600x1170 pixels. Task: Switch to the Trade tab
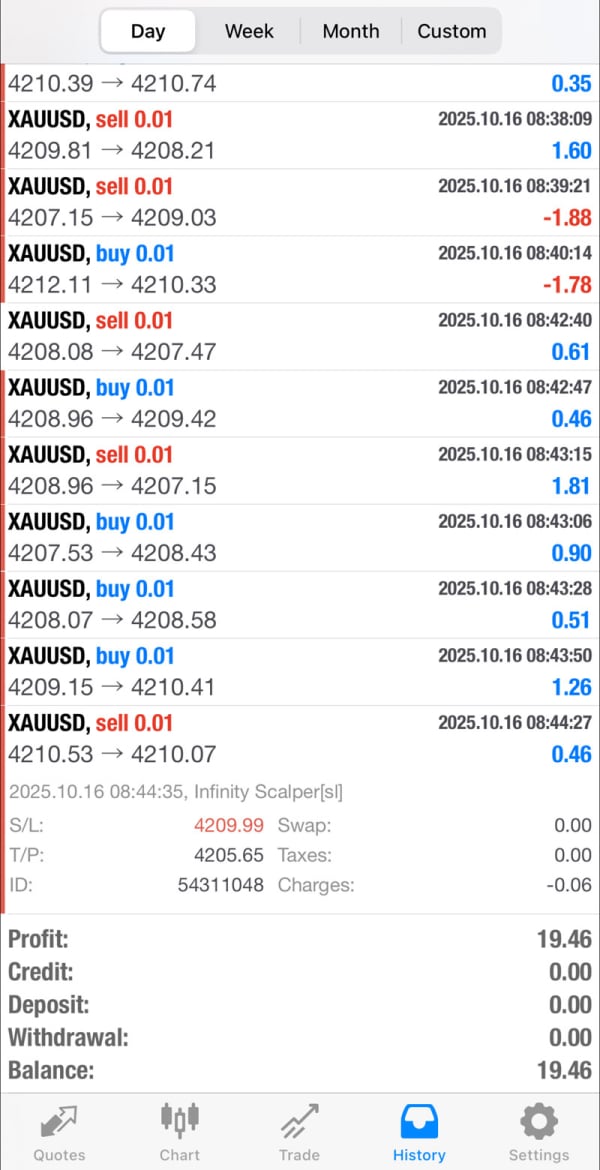click(299, 1132)
